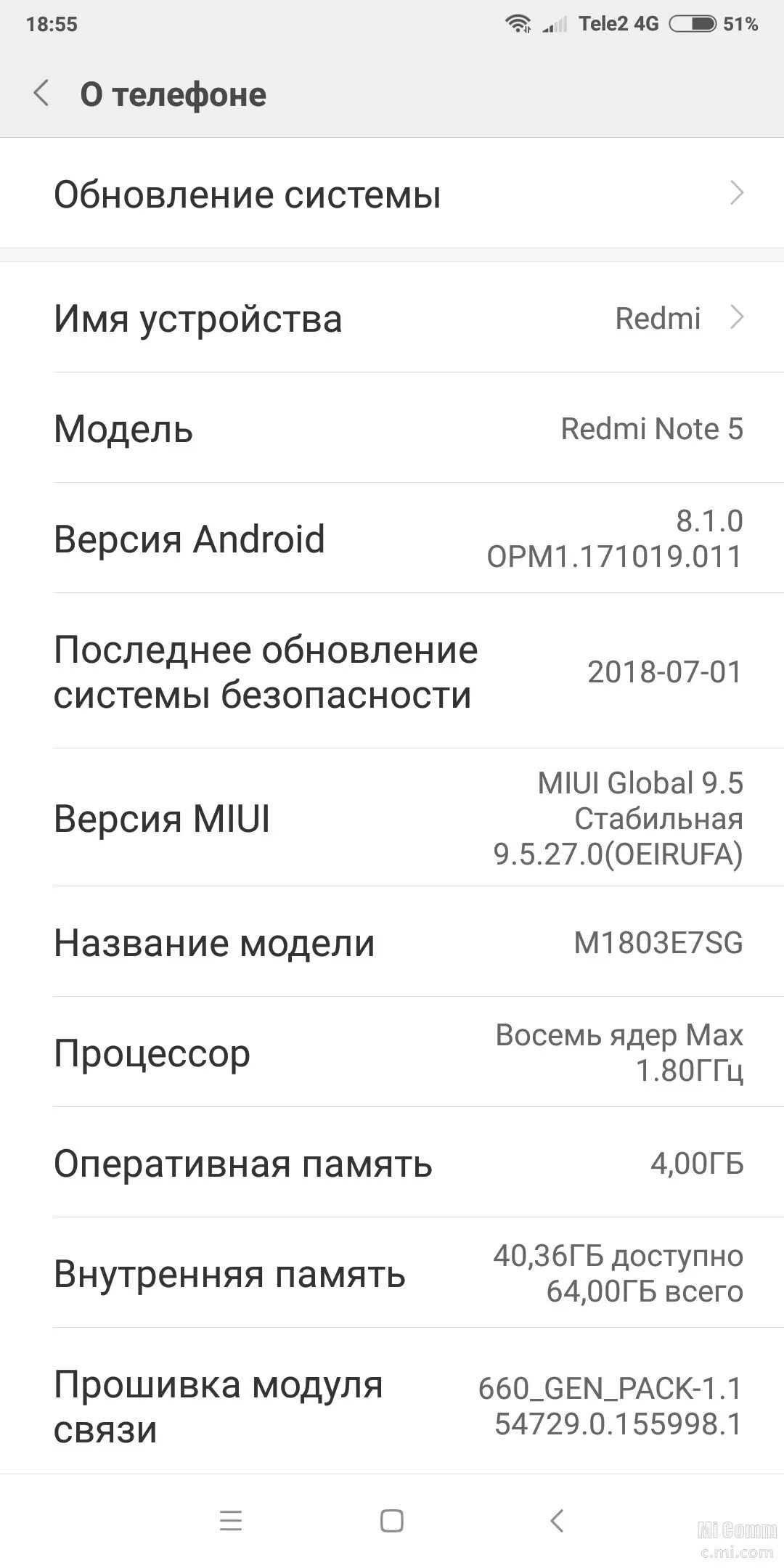Go back from О телефоне

(x=41, y=94)
